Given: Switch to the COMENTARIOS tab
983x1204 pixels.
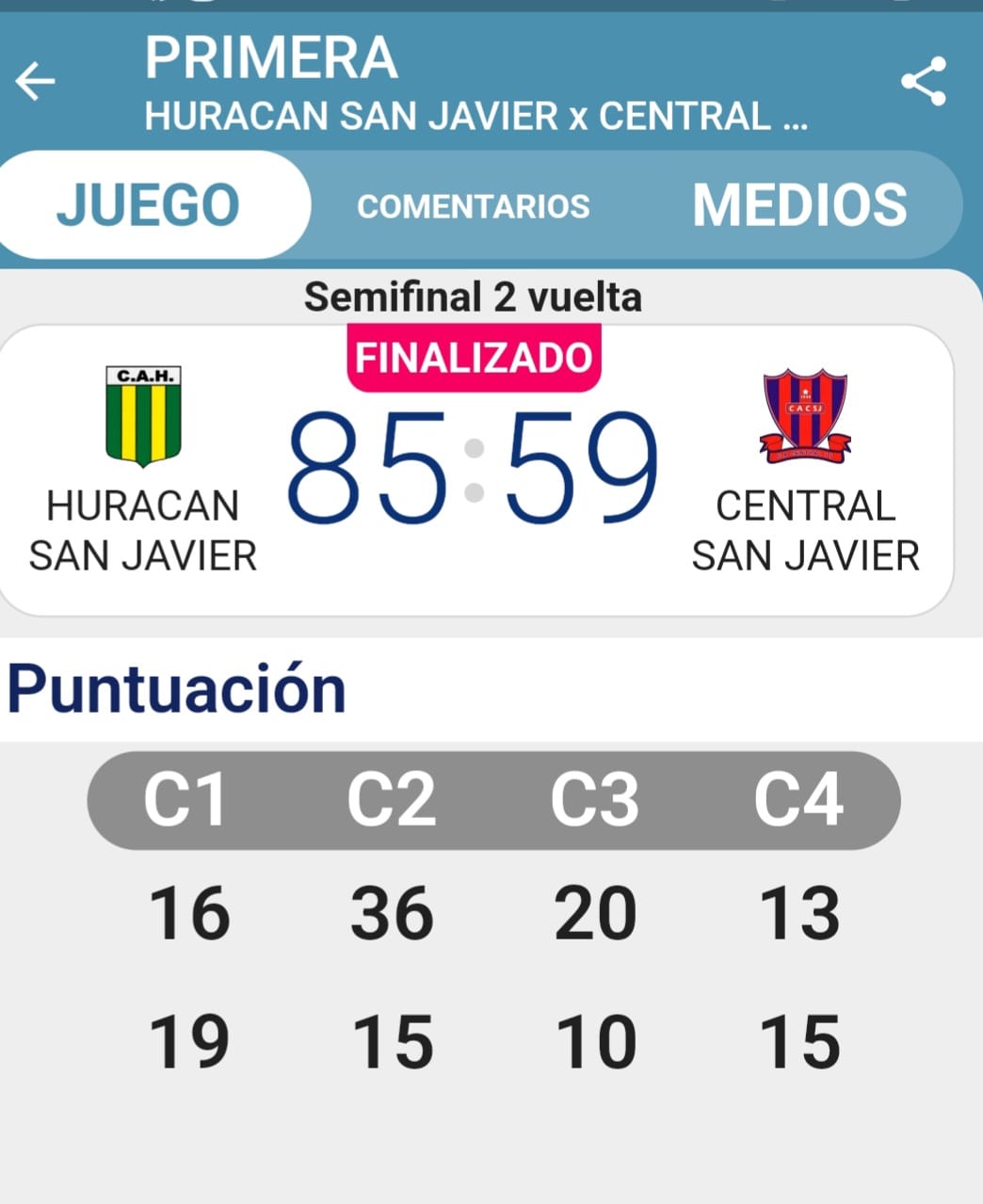Looking at the screenshot, I should point(474,206).
